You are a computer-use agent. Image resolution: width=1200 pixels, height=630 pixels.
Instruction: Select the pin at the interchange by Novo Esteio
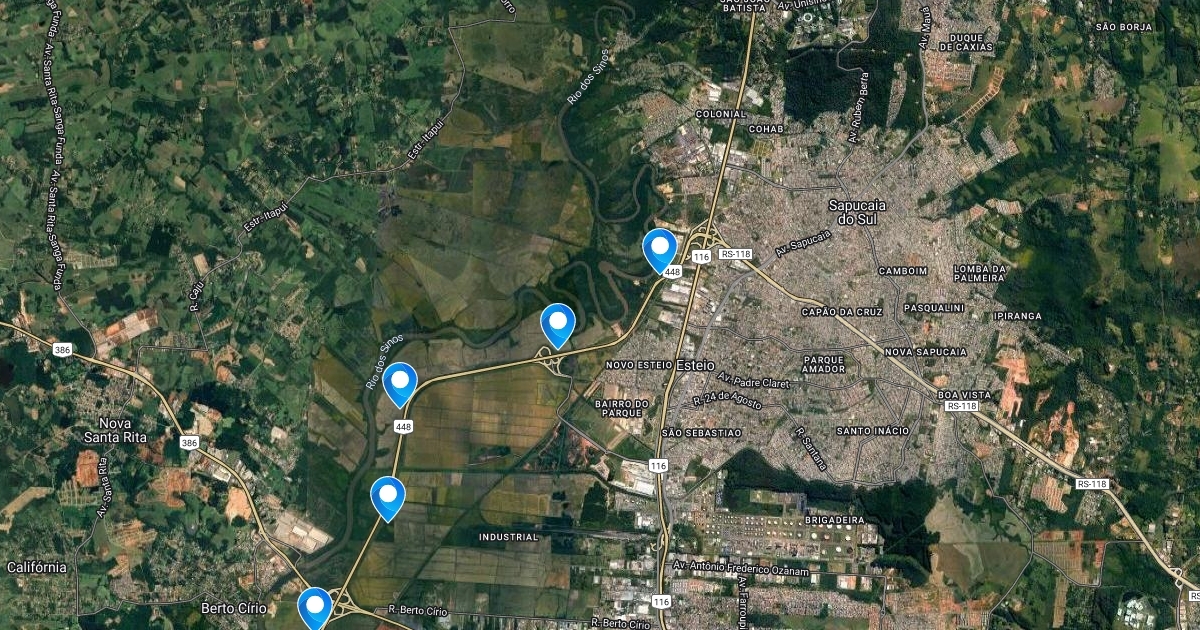click(557, 326)
